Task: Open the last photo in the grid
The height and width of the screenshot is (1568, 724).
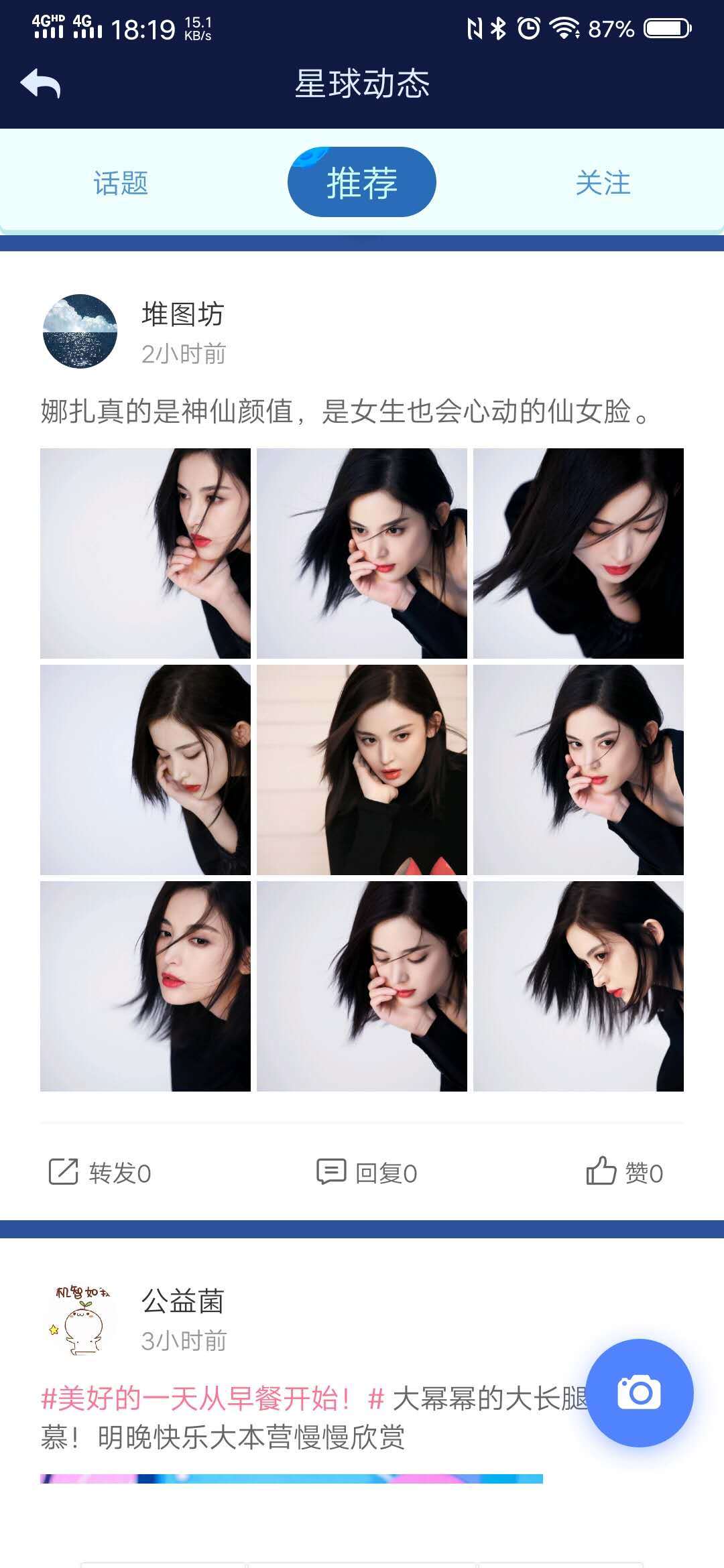Action: point(579,986)
